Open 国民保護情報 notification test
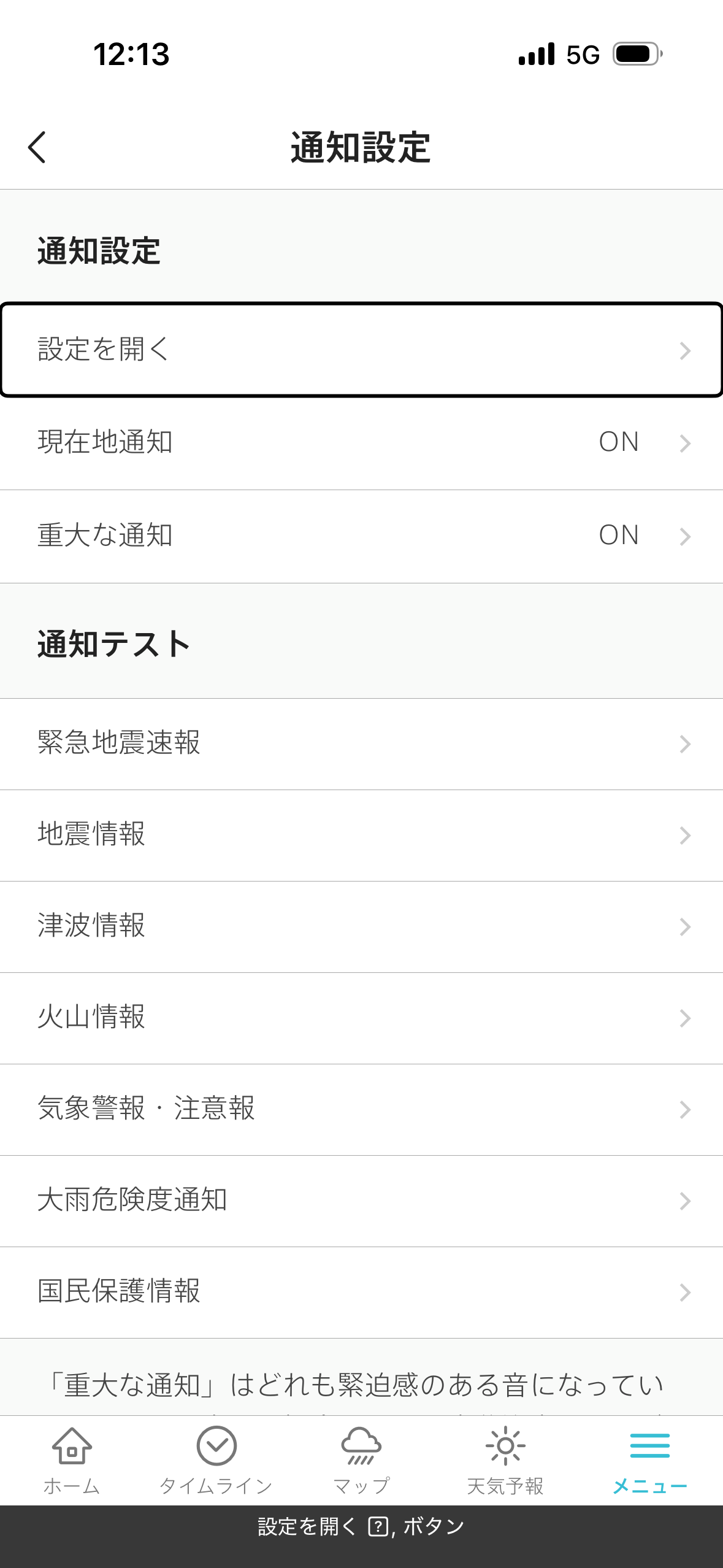The width and height of the screenshot is (723, 1568). tap(361, 1292)
